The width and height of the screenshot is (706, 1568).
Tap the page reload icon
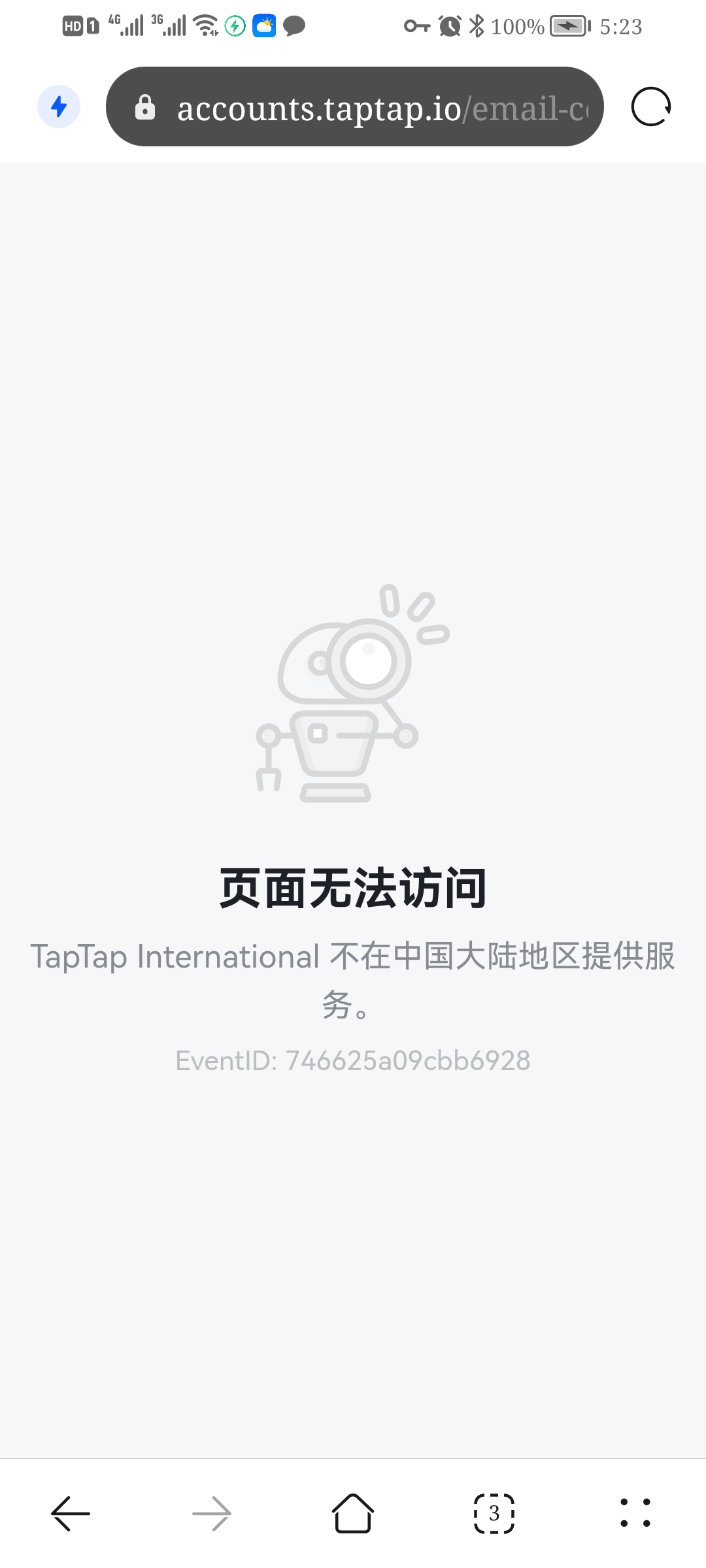coord(651,106)
